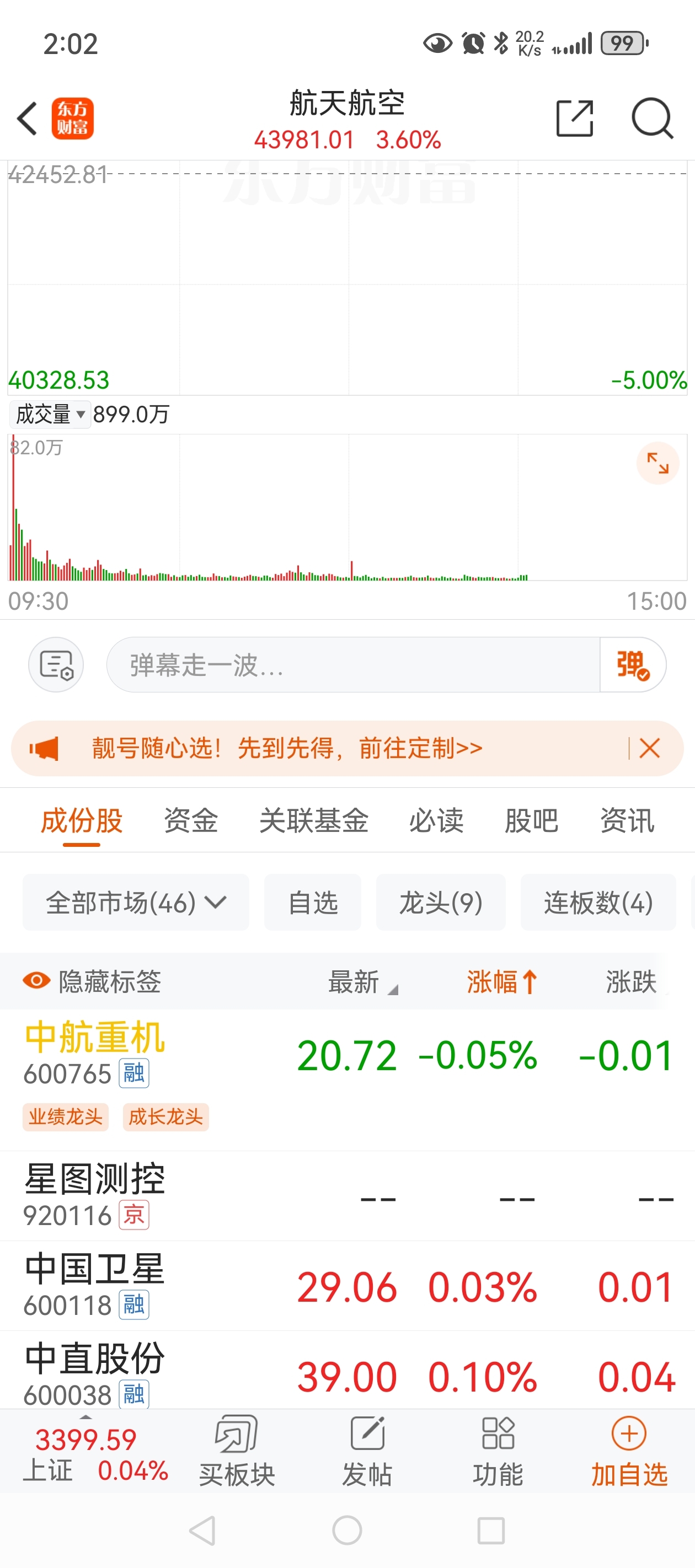Switch to the 资金 tab
Image resolution: width=695 pixels, height=1568 pixels.
click(x=191, y=820)
